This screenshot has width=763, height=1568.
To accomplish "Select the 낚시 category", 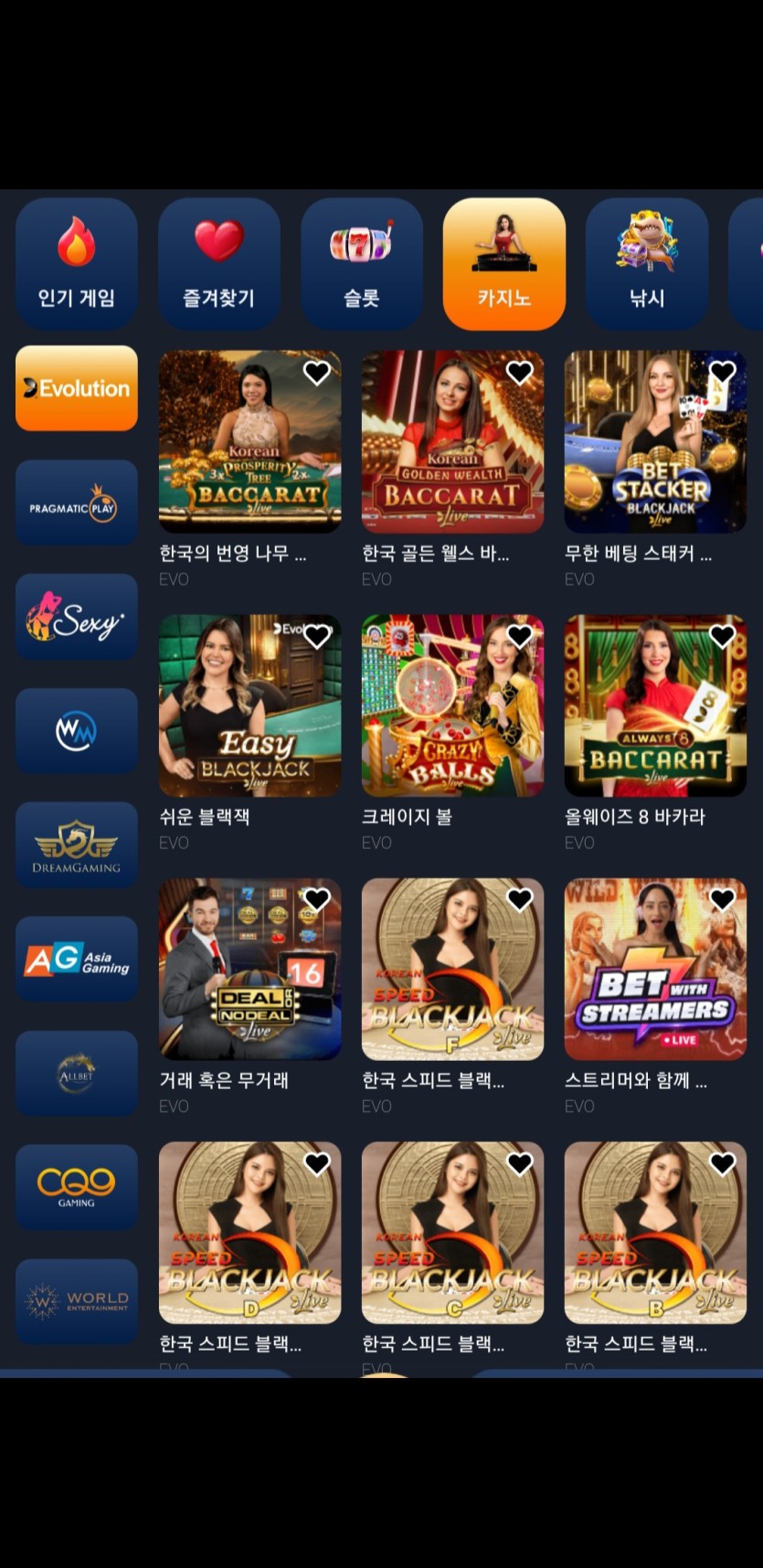I will click(x=647, y=263).
